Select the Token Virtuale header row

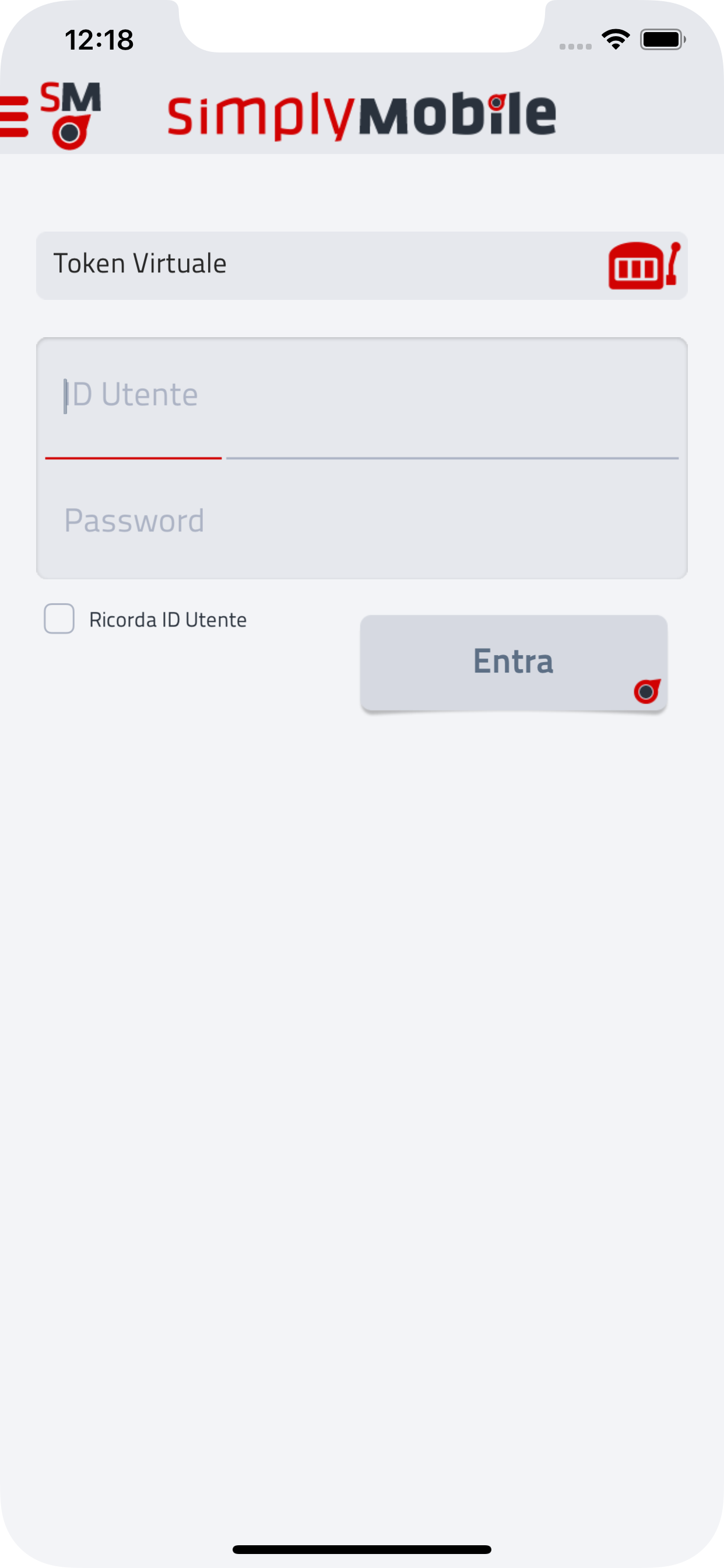tap(362, 265)
